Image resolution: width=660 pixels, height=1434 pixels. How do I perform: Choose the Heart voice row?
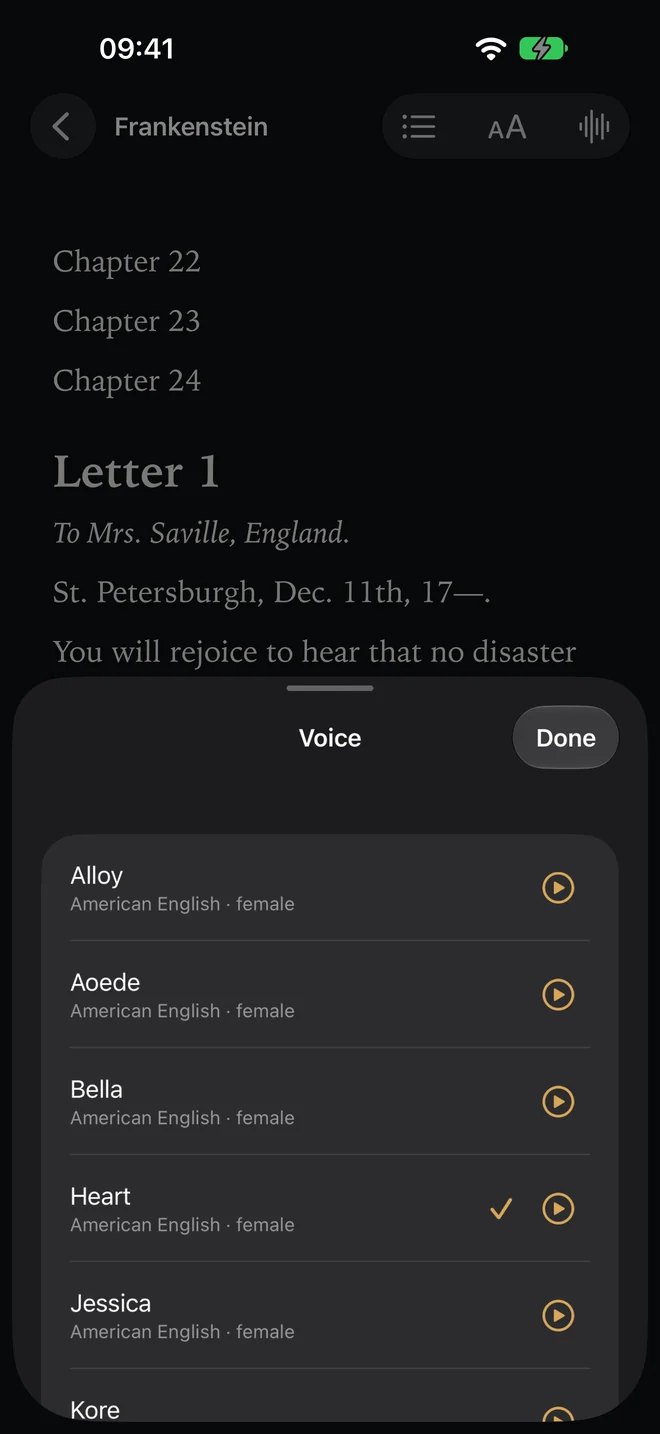point(330,1208)
